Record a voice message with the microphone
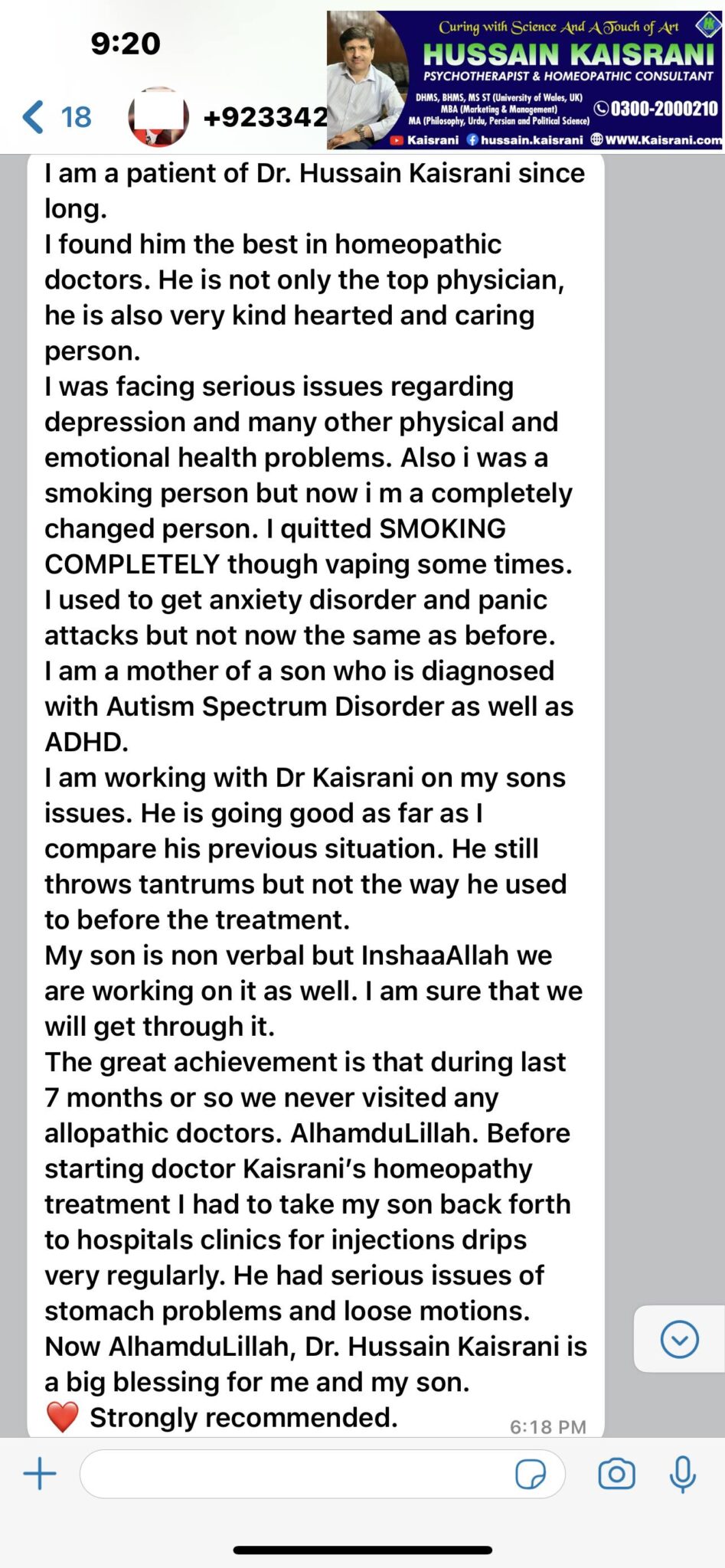 (682, 1473)
